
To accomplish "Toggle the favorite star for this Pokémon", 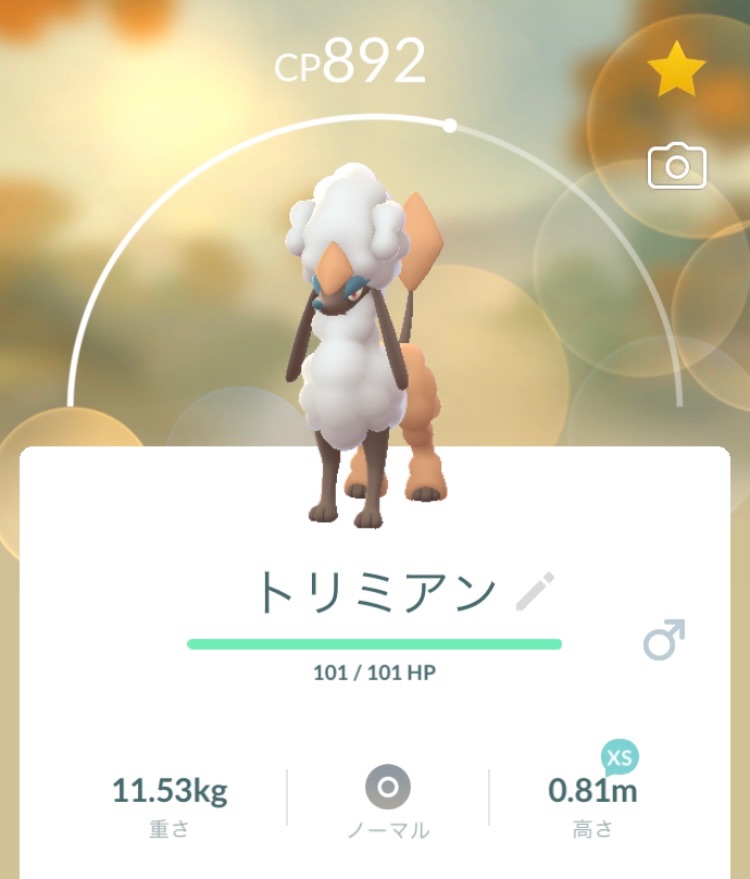I will (x=677, y=71).
